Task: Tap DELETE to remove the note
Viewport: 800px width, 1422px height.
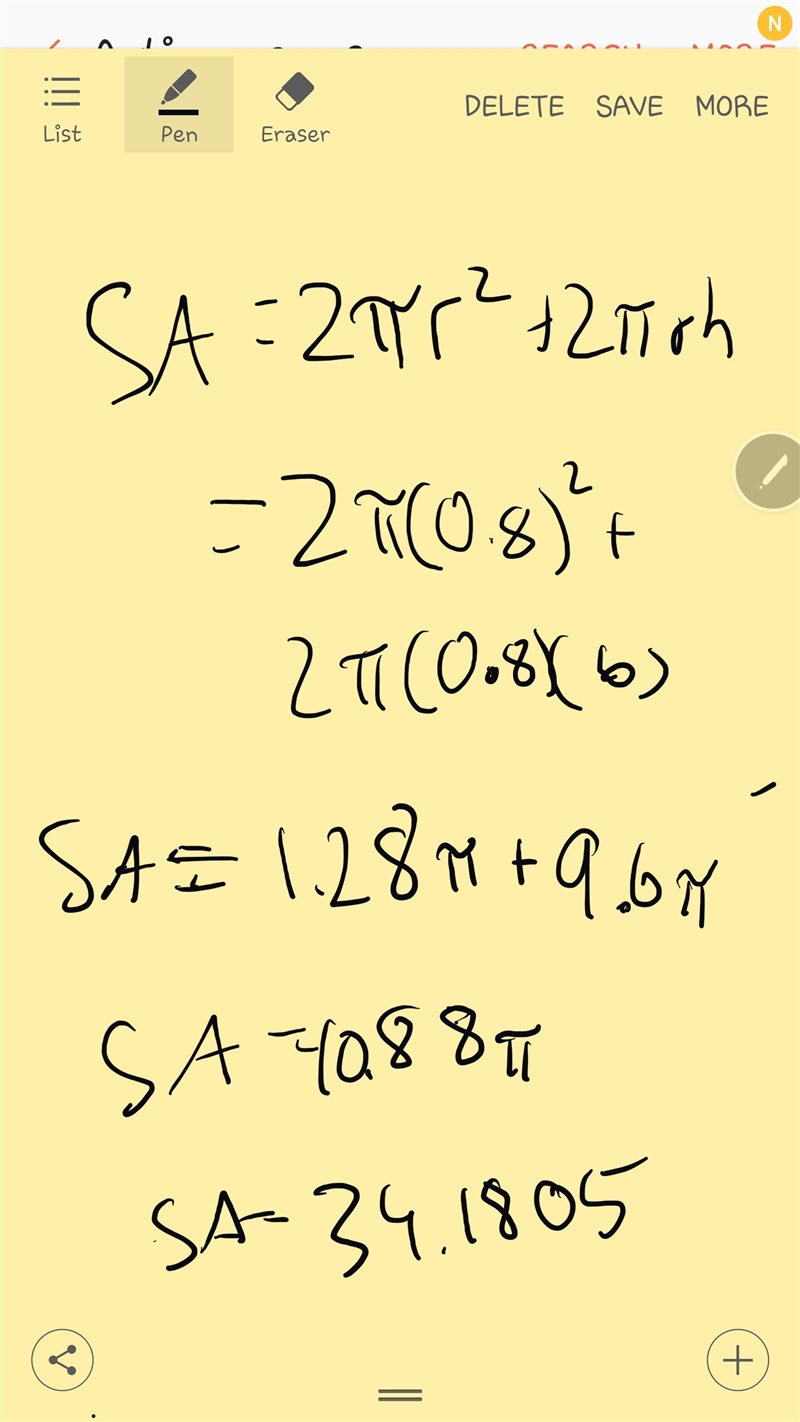Action: point(514,106)
